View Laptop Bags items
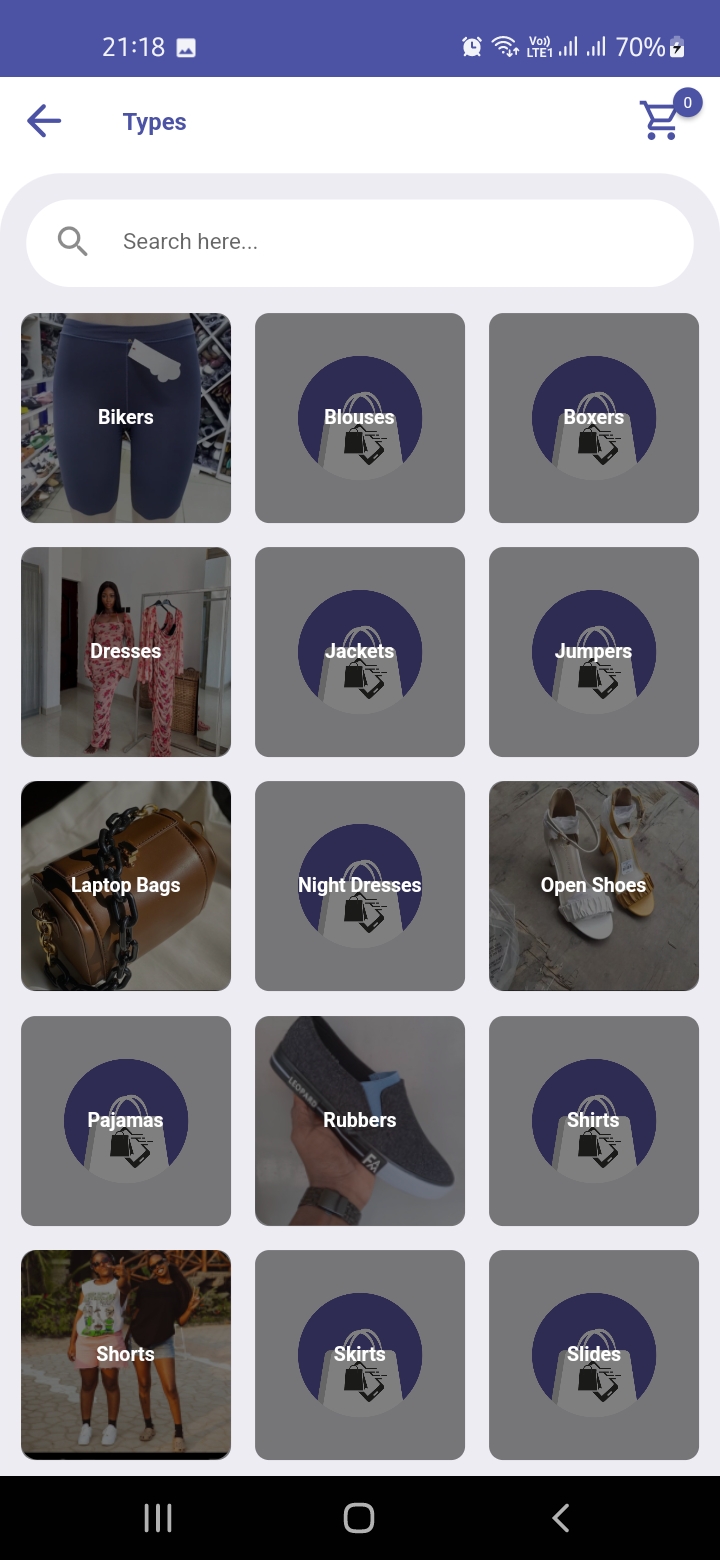720x1560 pixels. [126, 886]
